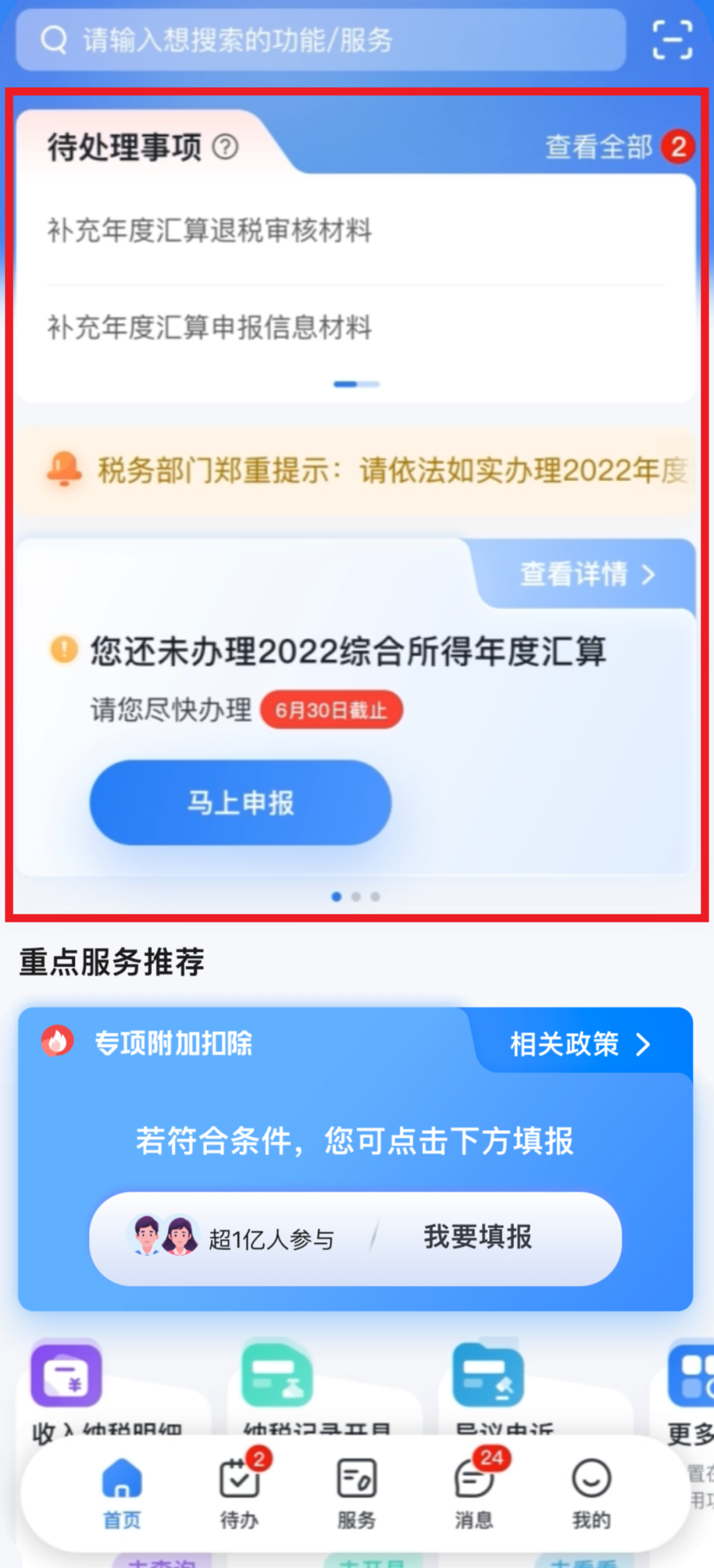Switch to the 首页 tab
This screenshot has height=1568, width=714.
[x=122, y=1493]
